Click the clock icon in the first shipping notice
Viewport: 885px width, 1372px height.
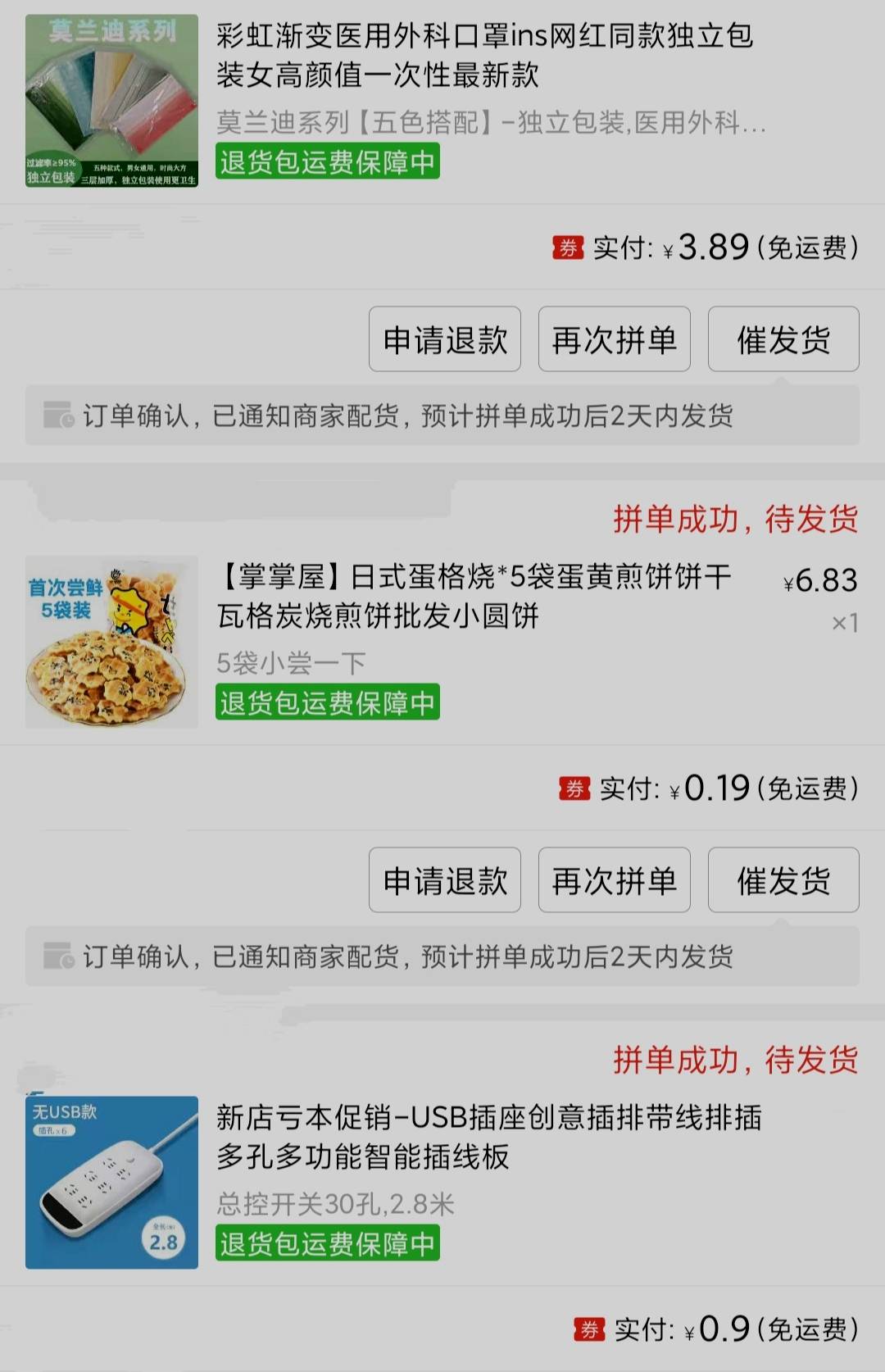pos(58,416)
